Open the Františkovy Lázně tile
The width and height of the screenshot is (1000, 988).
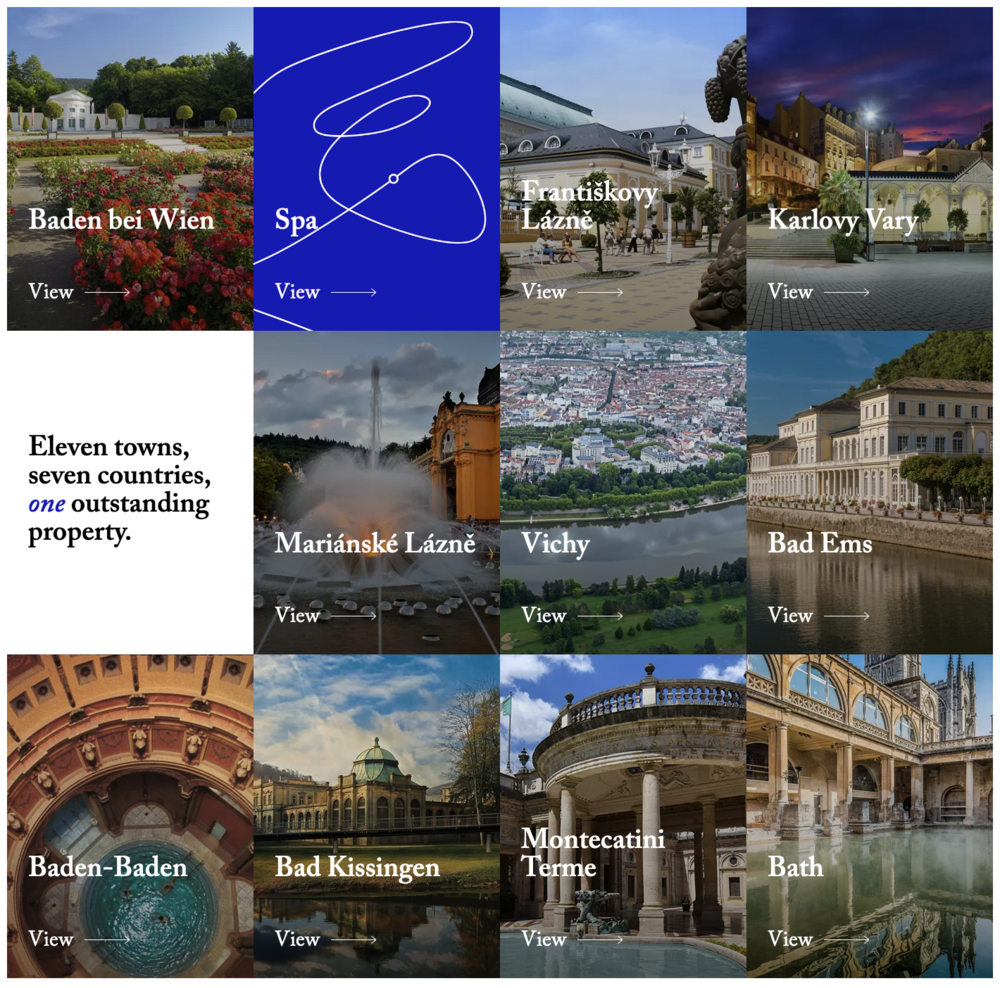[x=622, y=169]
